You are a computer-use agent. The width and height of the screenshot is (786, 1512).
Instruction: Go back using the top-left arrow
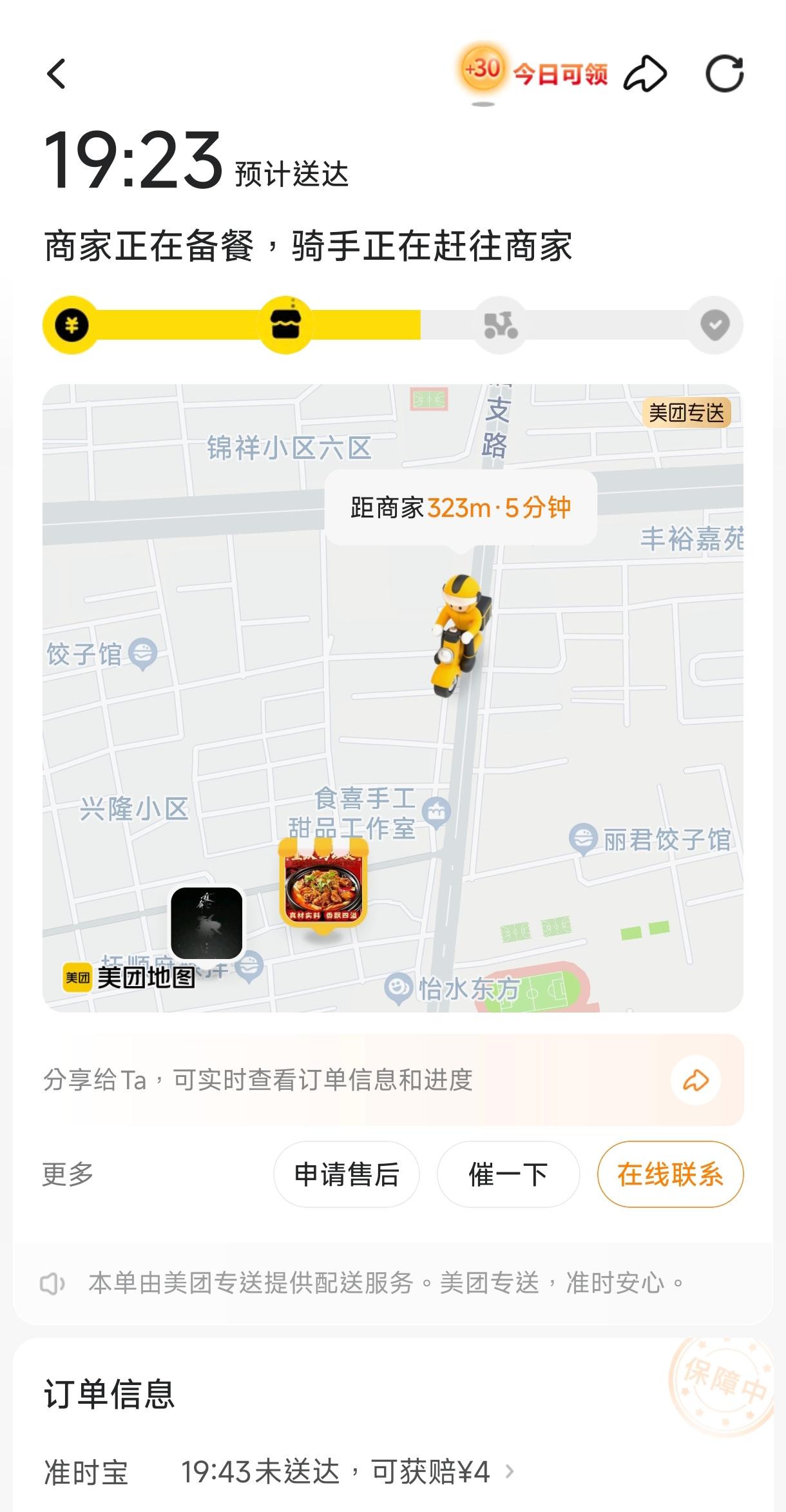coord(57,73)
